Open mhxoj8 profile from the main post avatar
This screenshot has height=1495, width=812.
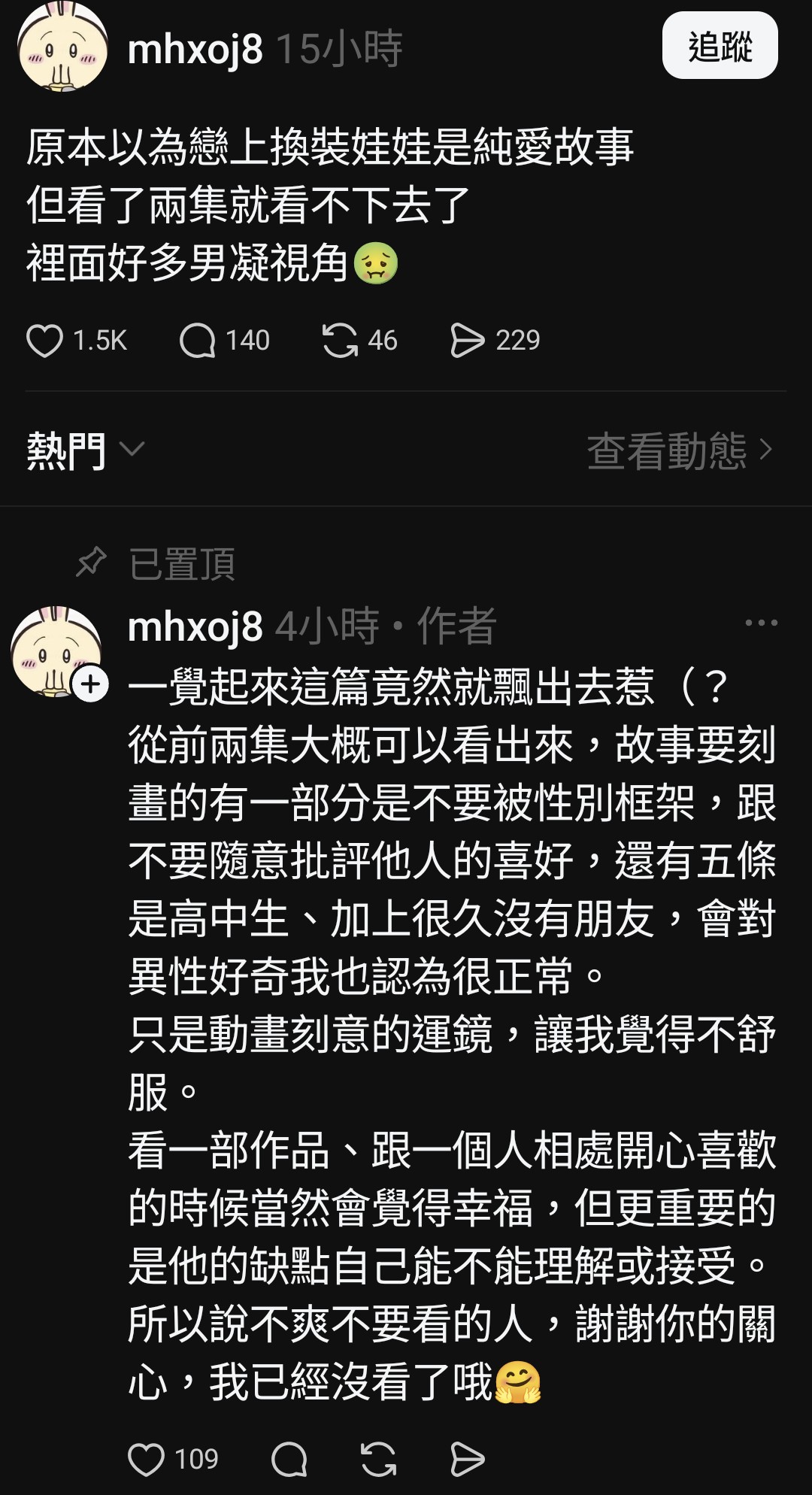pos(62,47)
